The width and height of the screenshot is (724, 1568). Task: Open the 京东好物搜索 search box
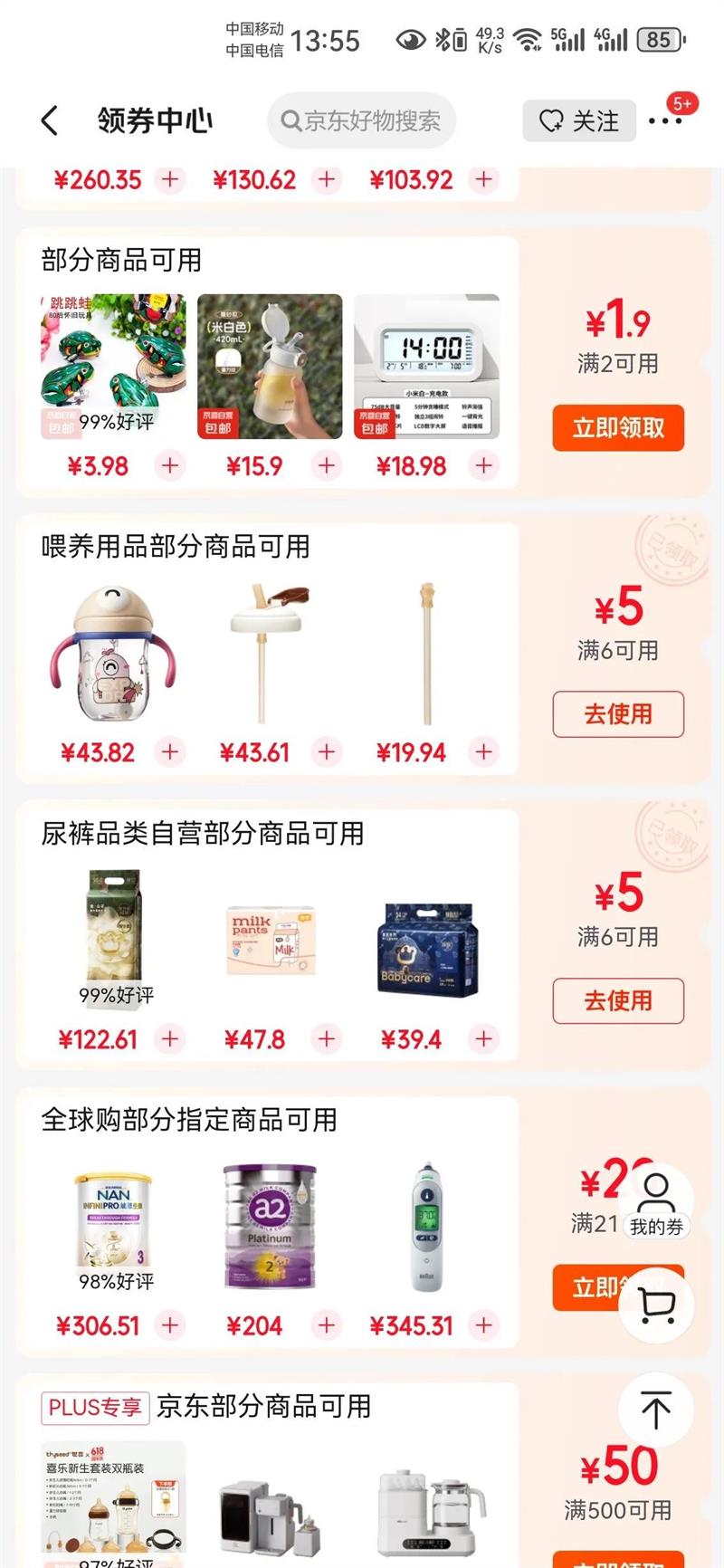coord(361,120)
